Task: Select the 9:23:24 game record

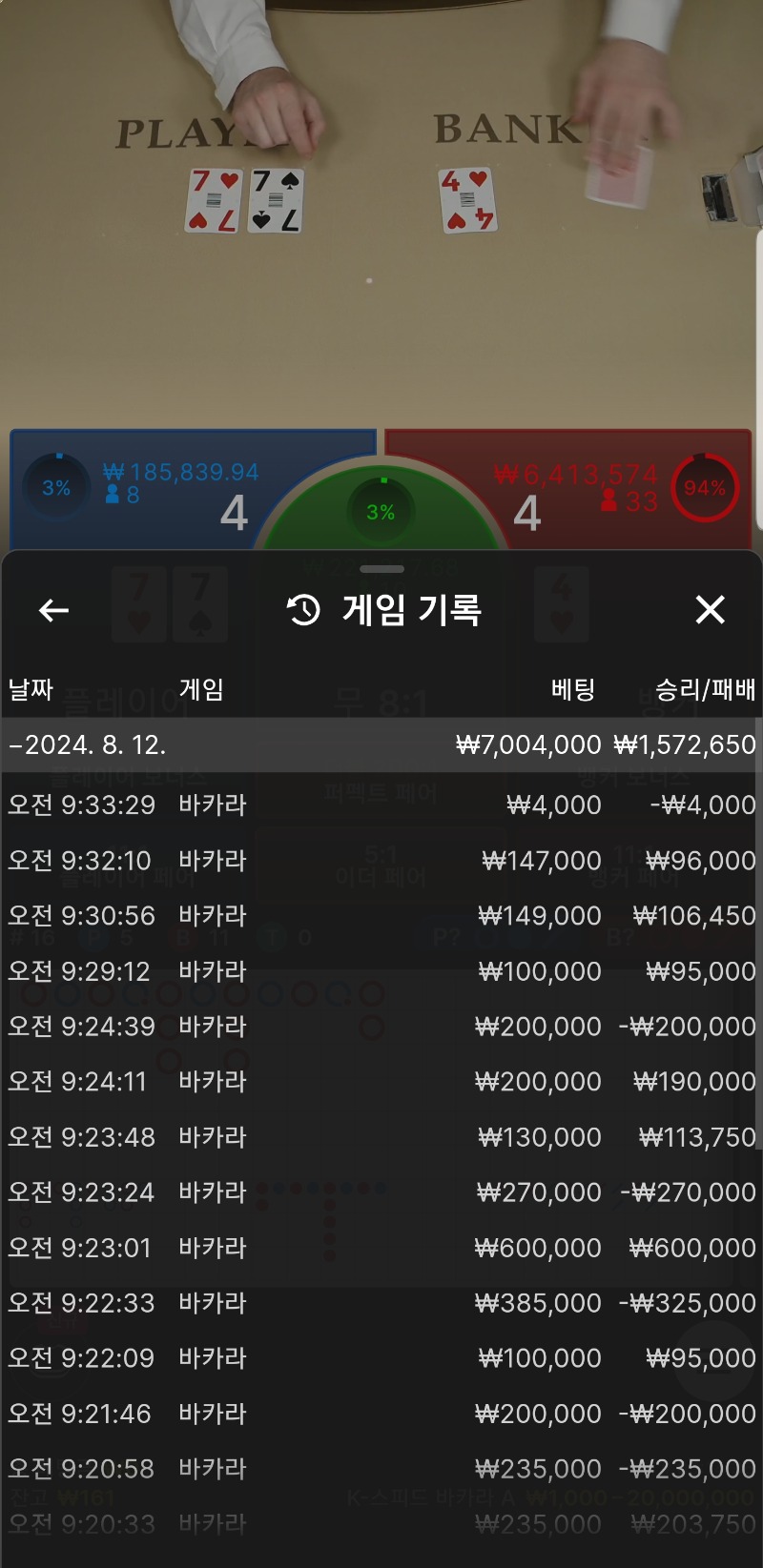Action: 381,1192
